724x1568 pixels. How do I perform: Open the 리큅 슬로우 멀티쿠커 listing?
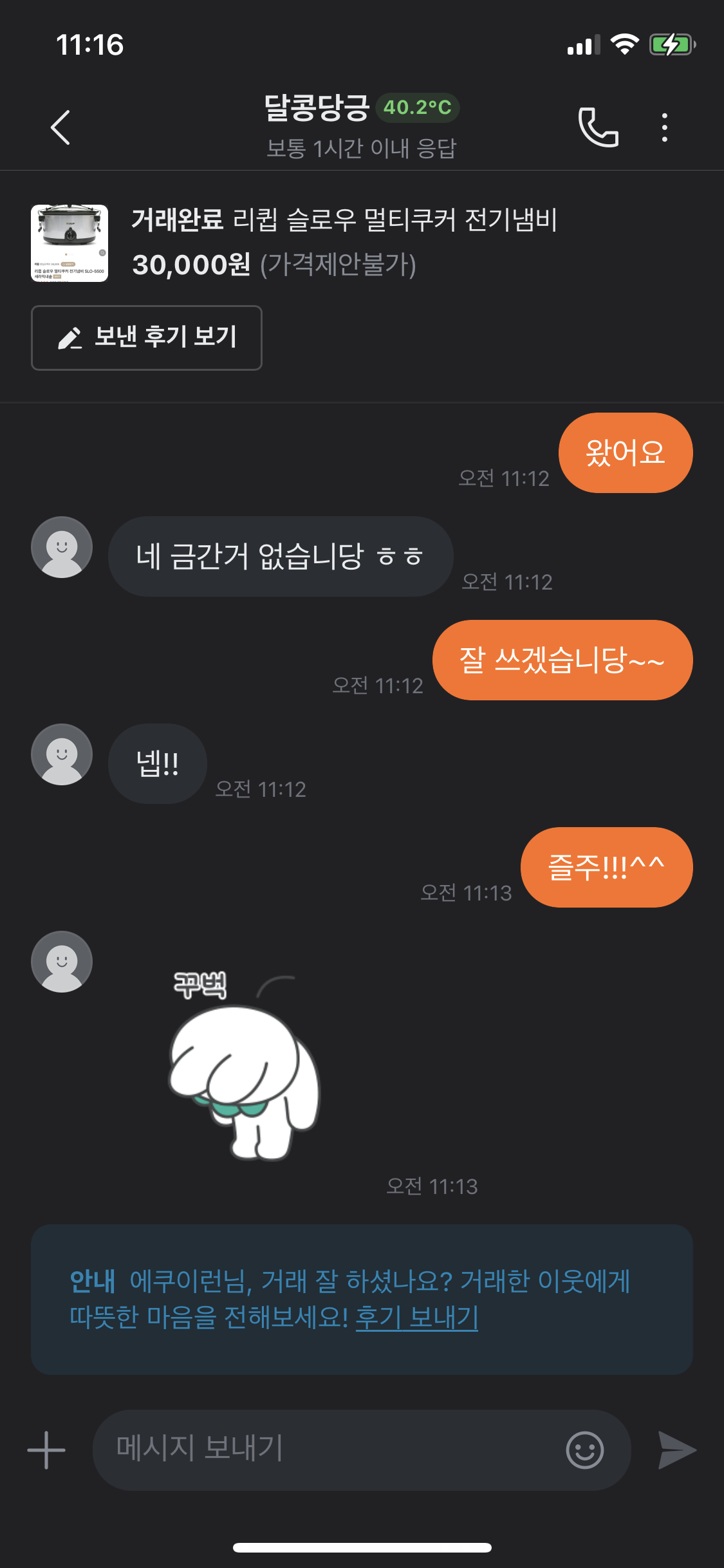coord(344,243)
